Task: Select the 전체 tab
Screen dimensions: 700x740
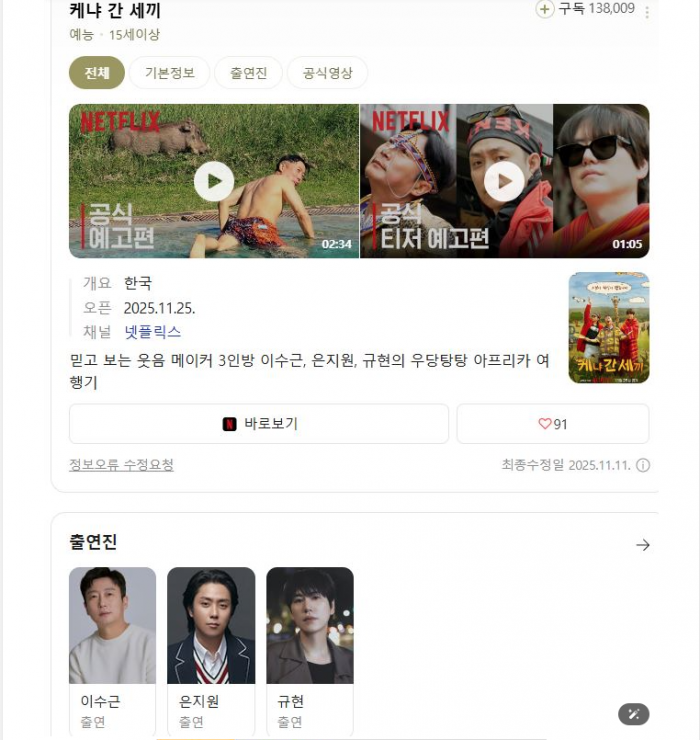Action: click(x=96, y=73)
